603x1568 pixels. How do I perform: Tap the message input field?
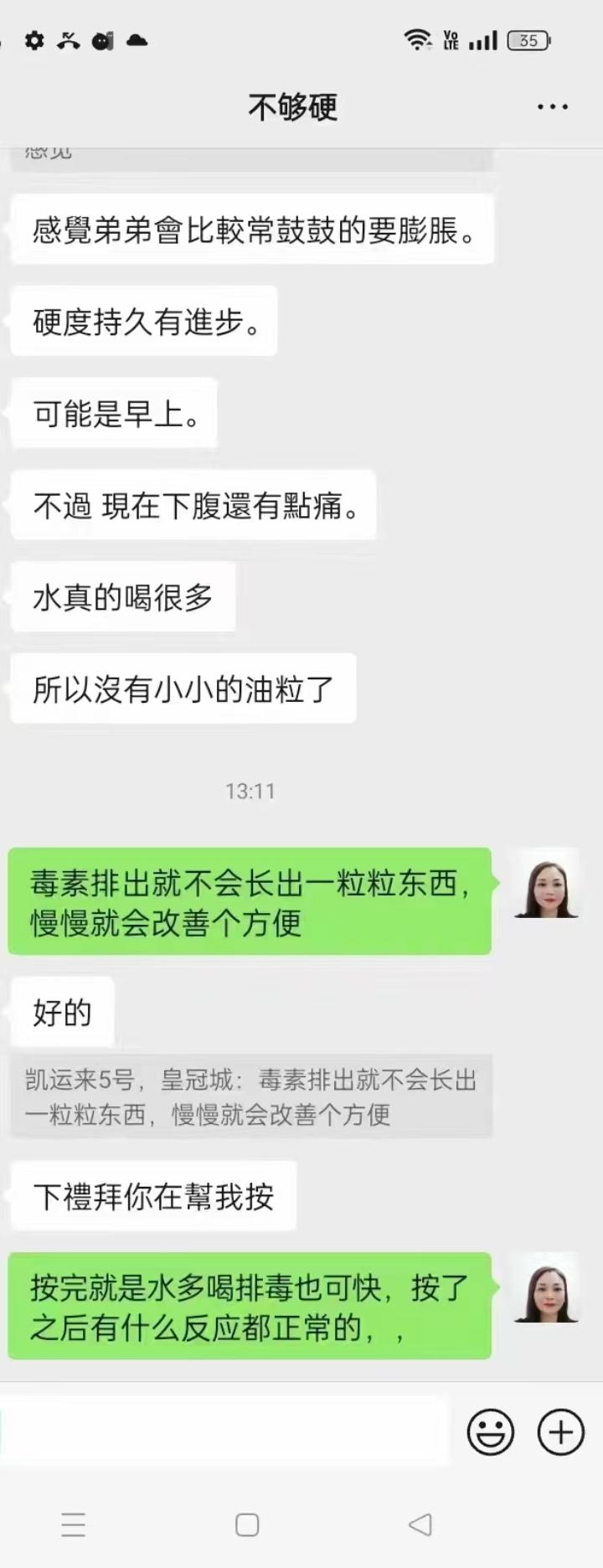click(x=226, y=1431)
